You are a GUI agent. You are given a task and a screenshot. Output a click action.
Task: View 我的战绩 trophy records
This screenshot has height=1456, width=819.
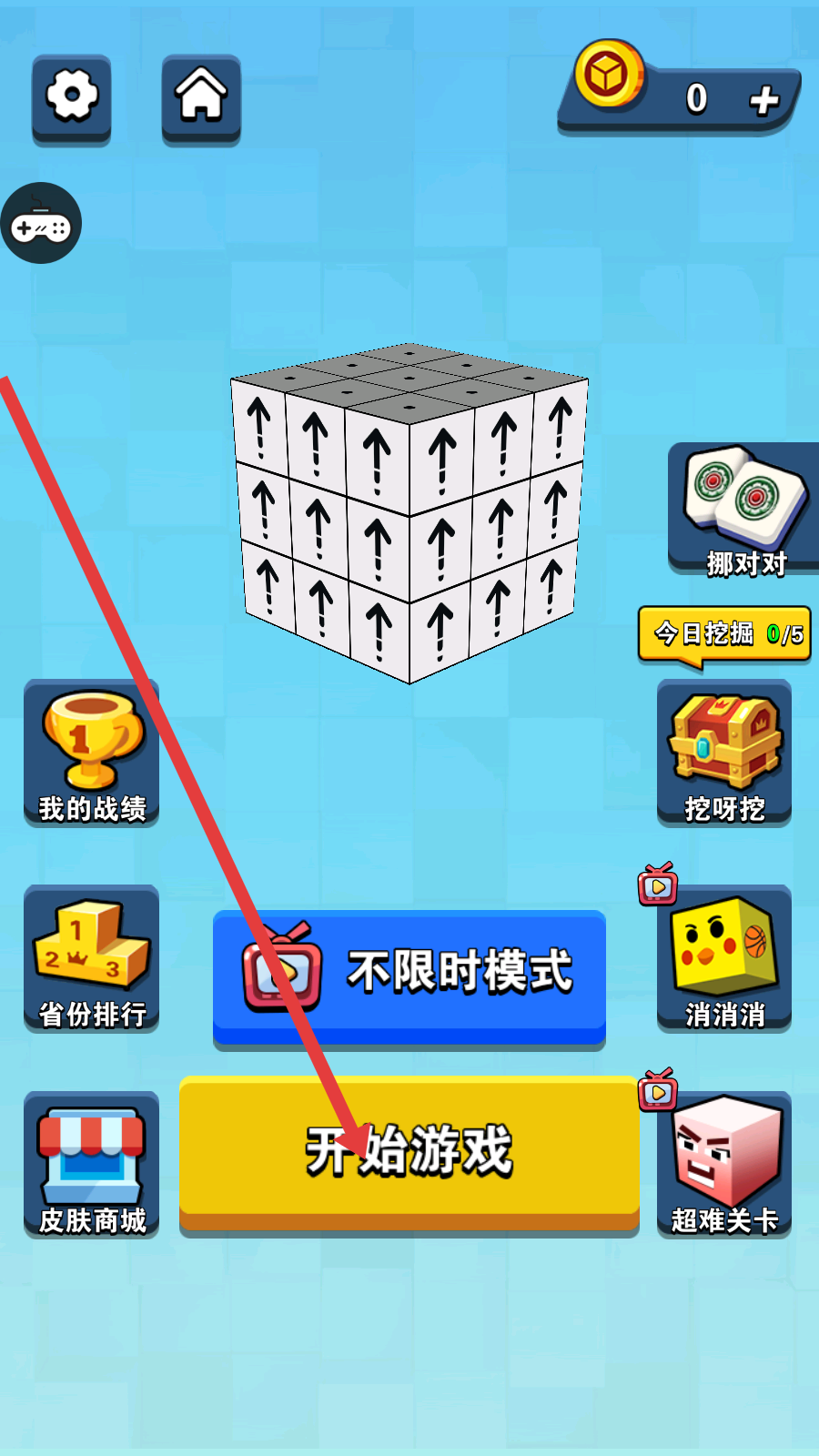[x=91, y=753]
